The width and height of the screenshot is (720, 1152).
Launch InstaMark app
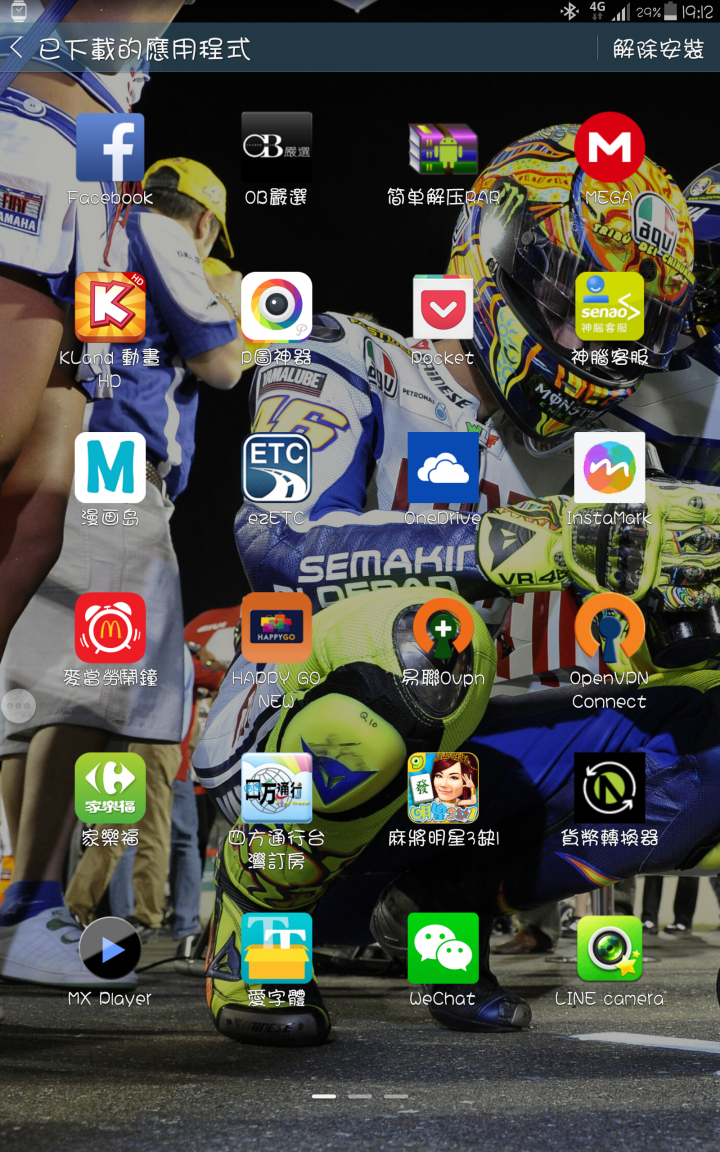pyautogui.click(x=609, y=468)
